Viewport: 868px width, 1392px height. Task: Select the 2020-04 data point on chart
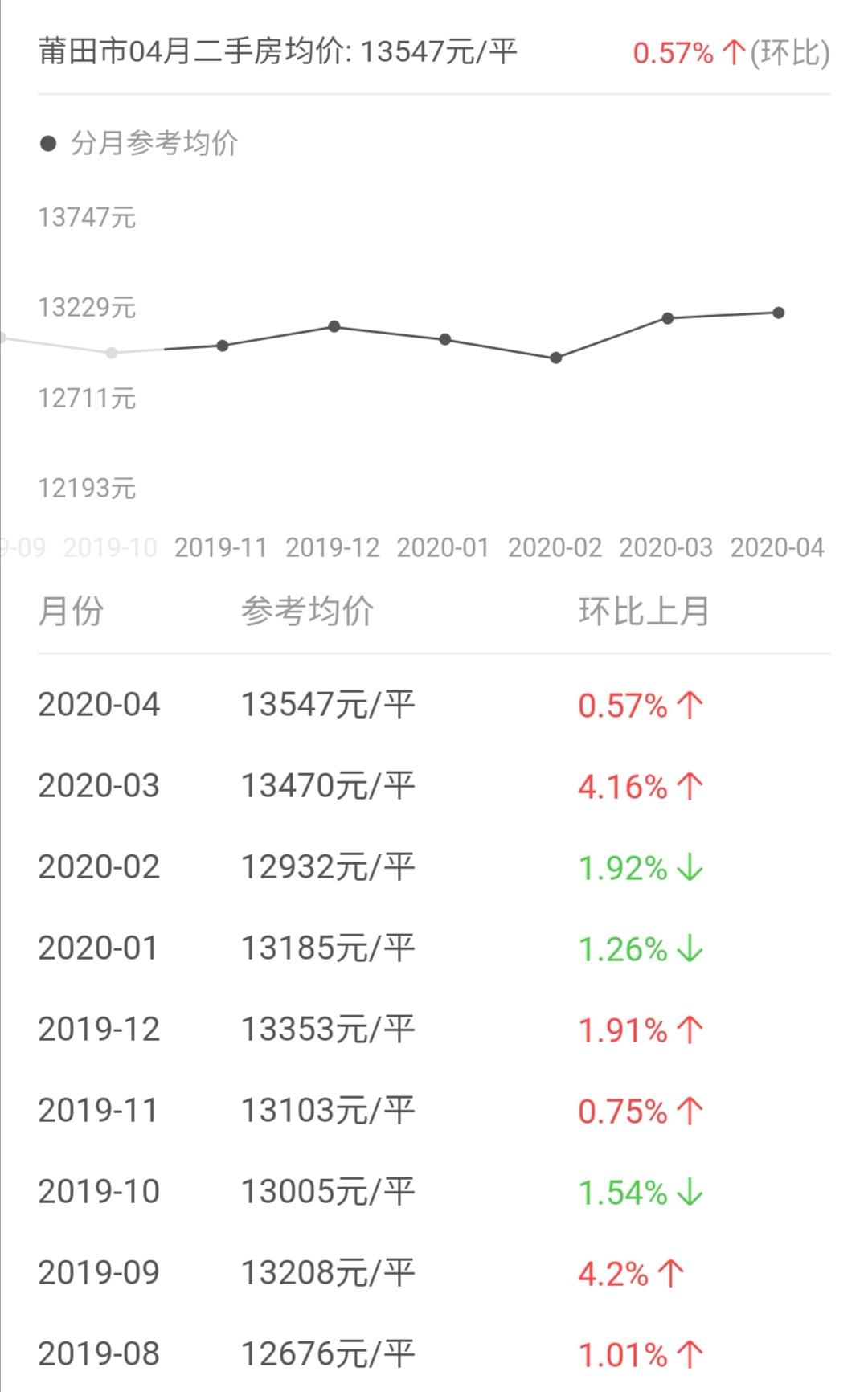(x=778, y=313)
